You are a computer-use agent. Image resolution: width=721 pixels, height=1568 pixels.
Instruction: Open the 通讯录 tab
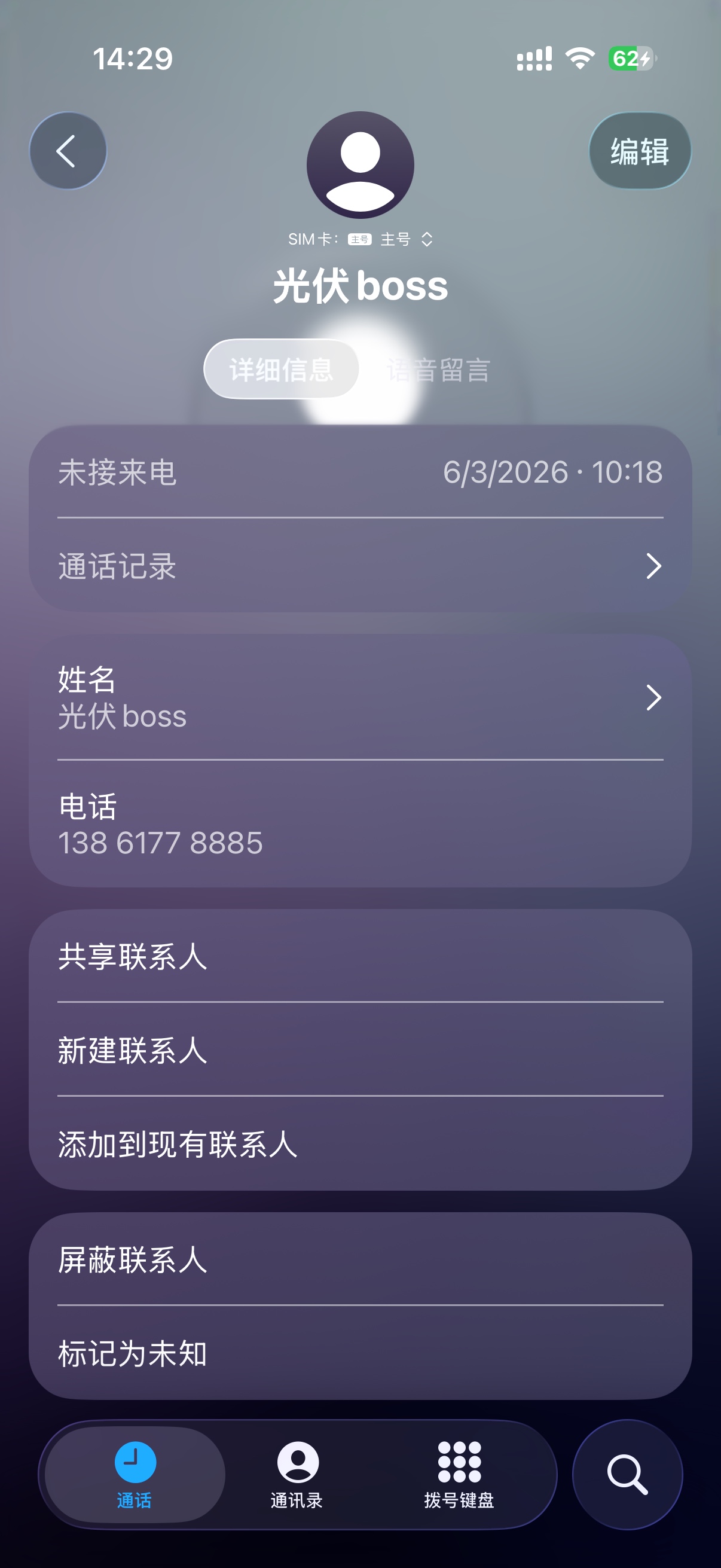point(297,1474)
